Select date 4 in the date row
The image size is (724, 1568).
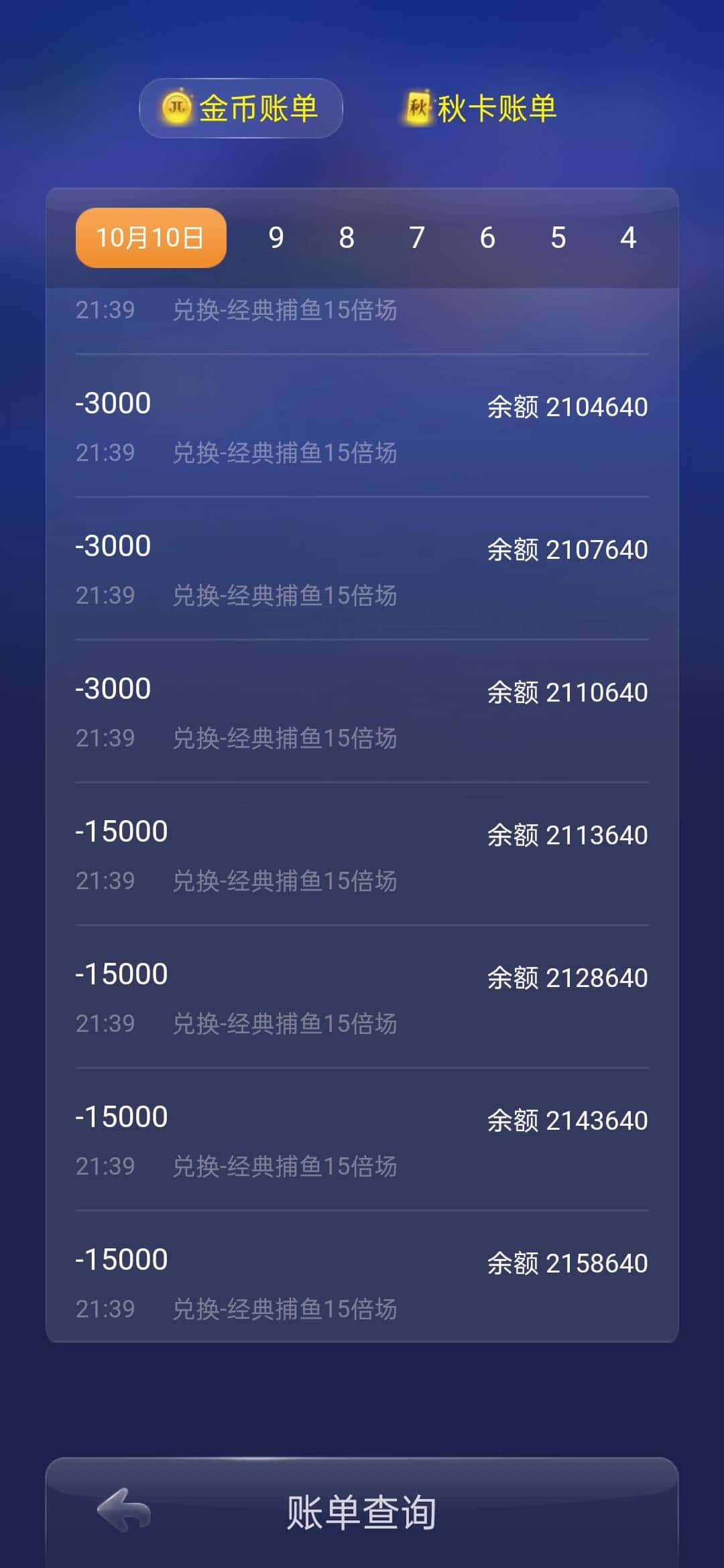(x=629, y=237)
